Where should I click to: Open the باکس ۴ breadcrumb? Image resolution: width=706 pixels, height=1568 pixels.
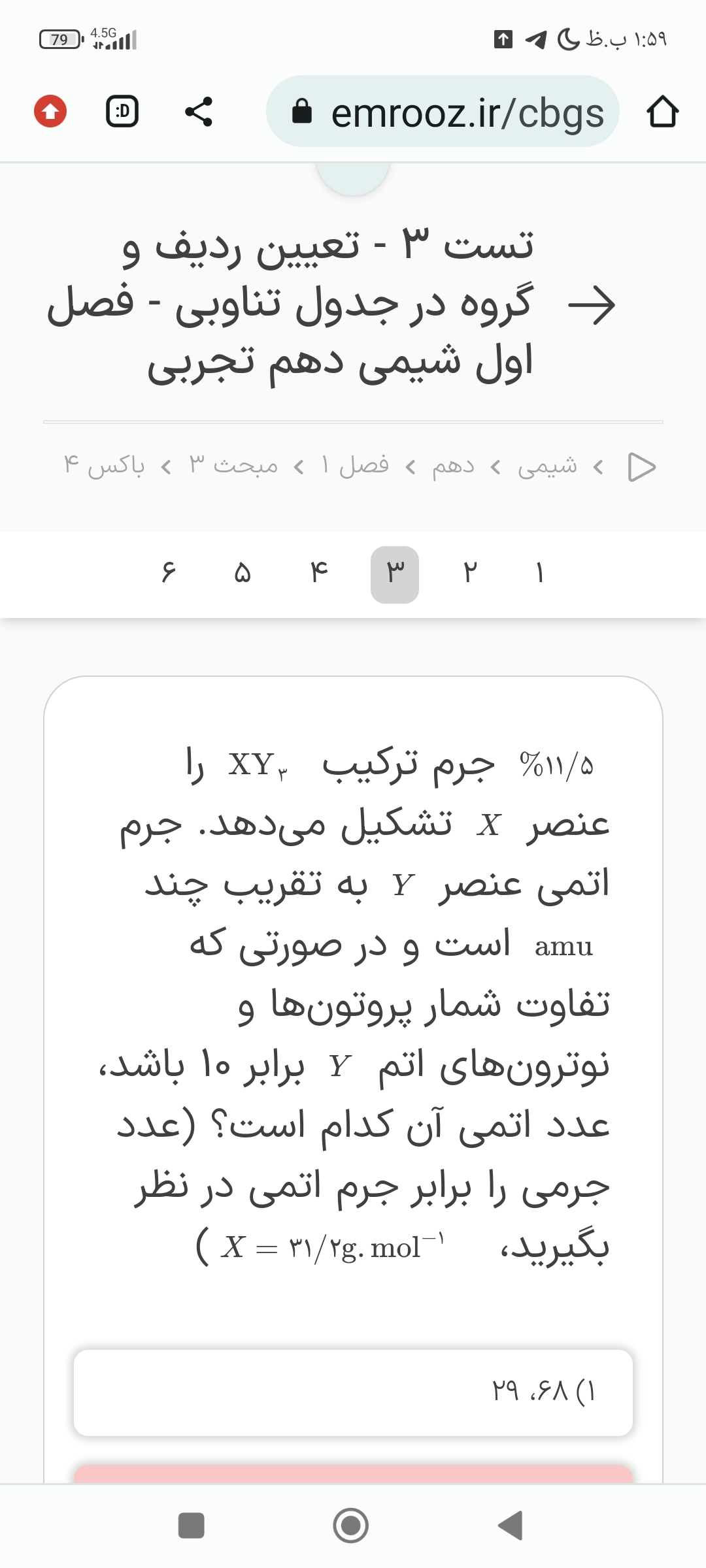105,466
